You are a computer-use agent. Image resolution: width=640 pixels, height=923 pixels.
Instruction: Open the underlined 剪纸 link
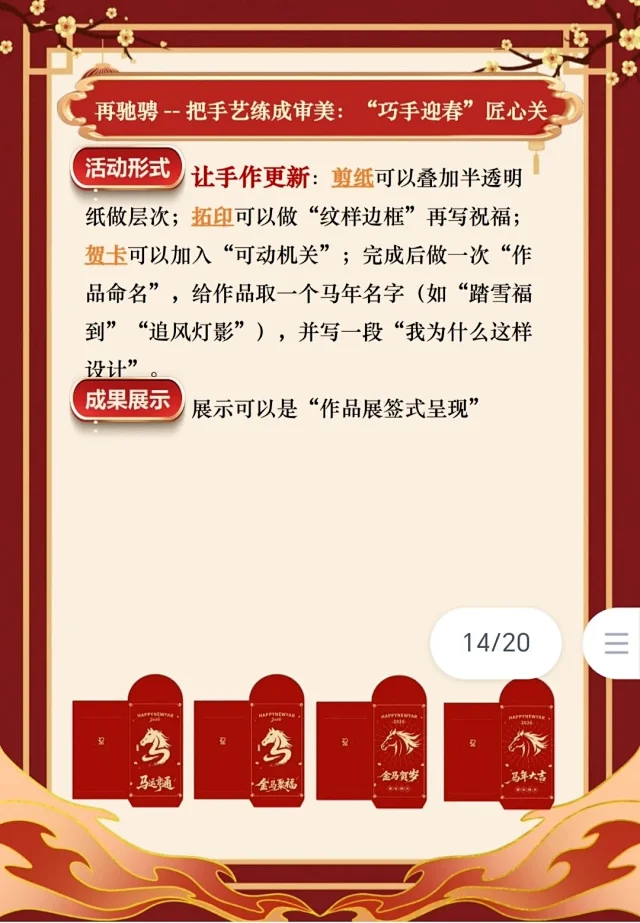tap(353, 180)
